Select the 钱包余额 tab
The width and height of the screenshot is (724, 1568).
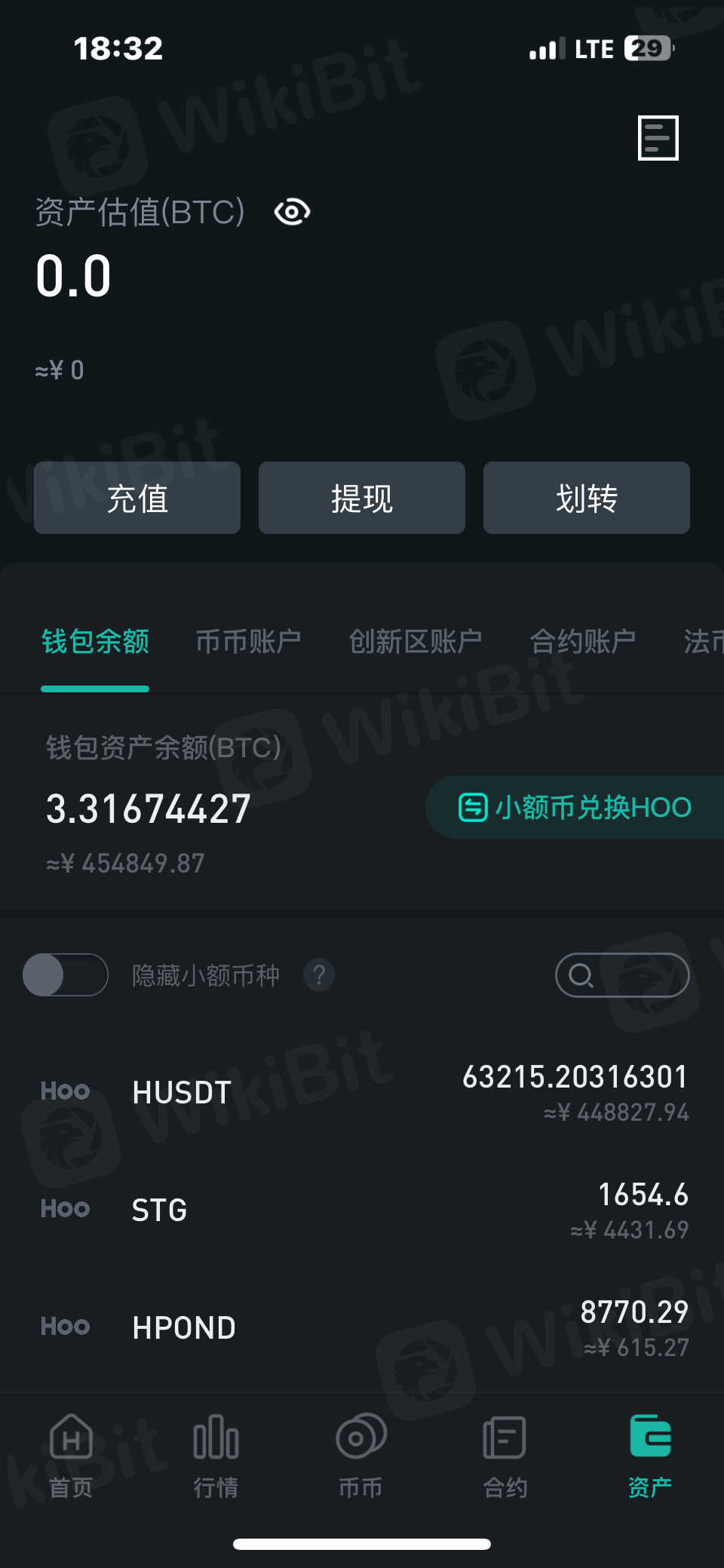point(95,642)
